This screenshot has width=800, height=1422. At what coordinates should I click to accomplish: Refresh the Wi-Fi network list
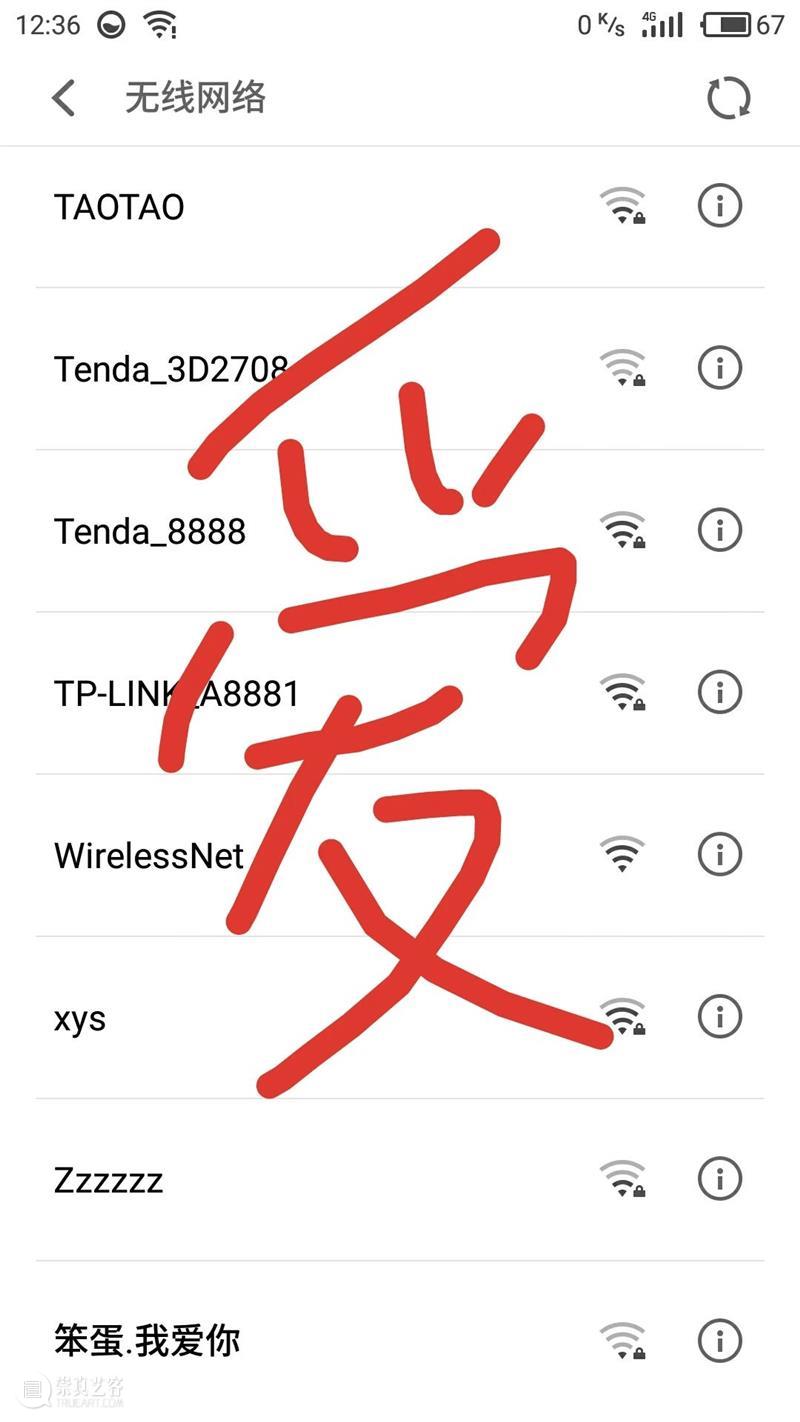pos(728,98)
